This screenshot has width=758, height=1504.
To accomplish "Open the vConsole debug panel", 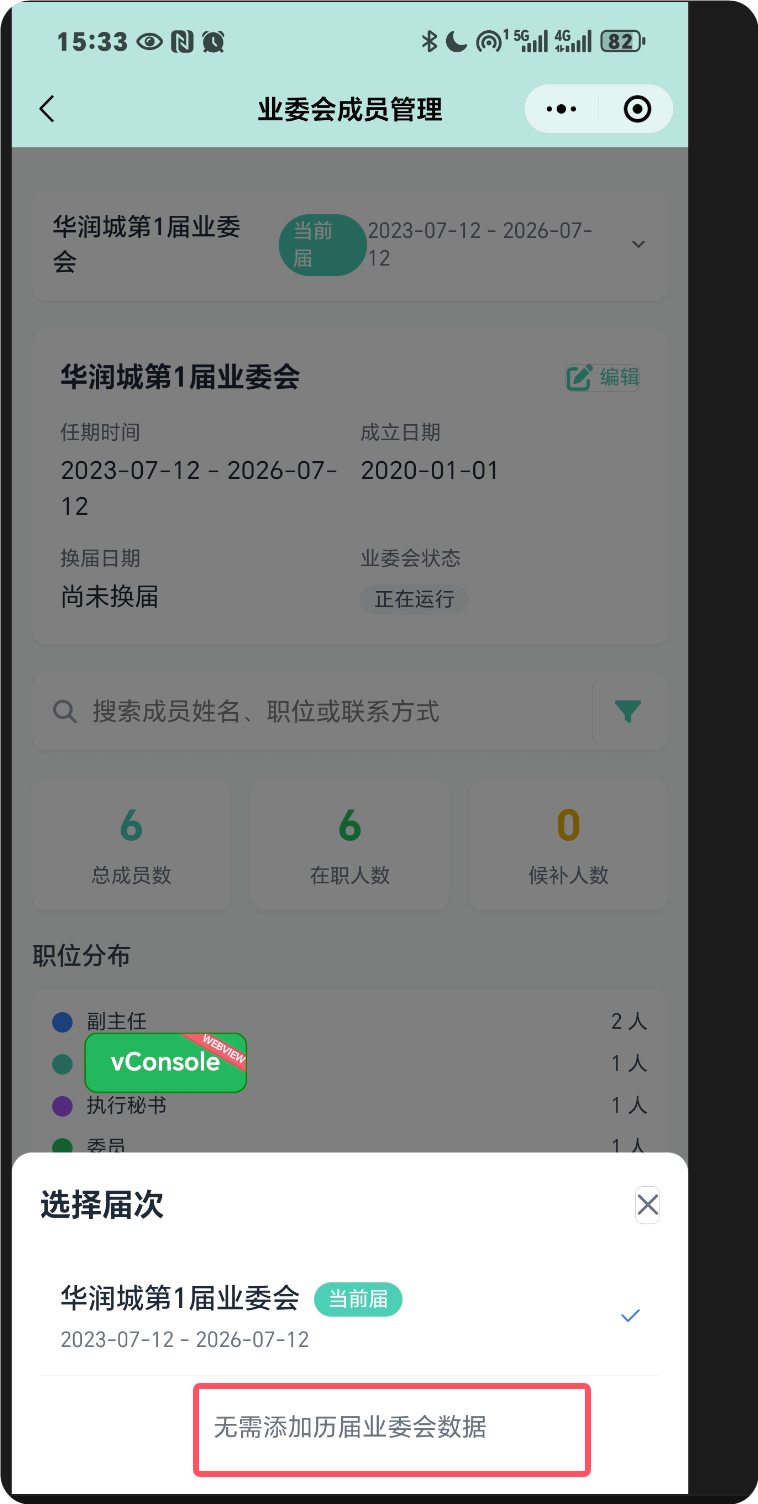I will 165,1062.
